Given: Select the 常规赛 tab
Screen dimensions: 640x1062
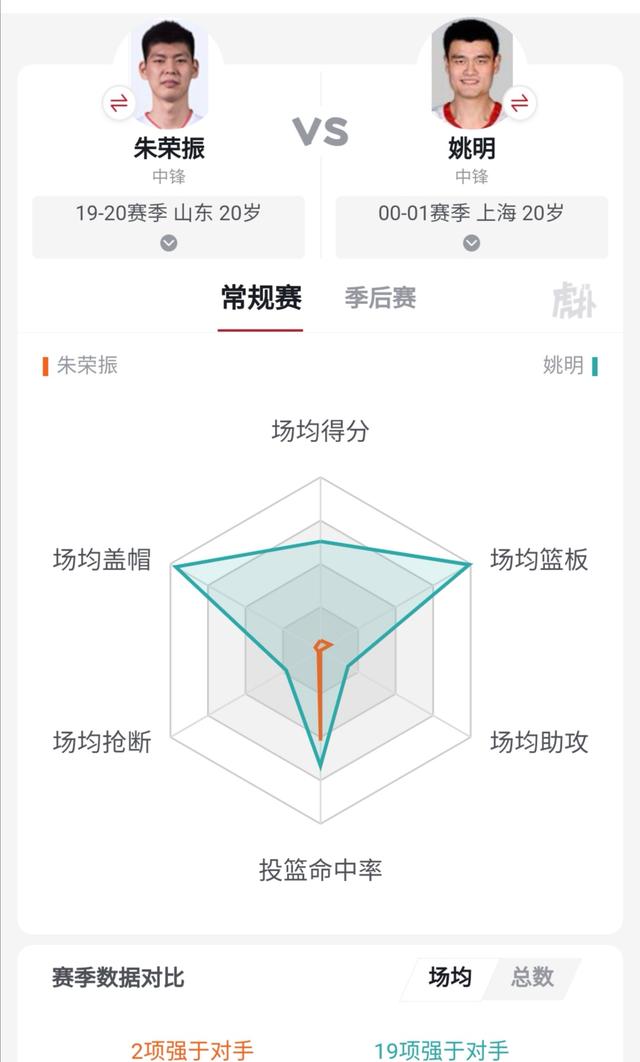Looking at the screenshot, I should pyautogui.click(x=261, y=298).
